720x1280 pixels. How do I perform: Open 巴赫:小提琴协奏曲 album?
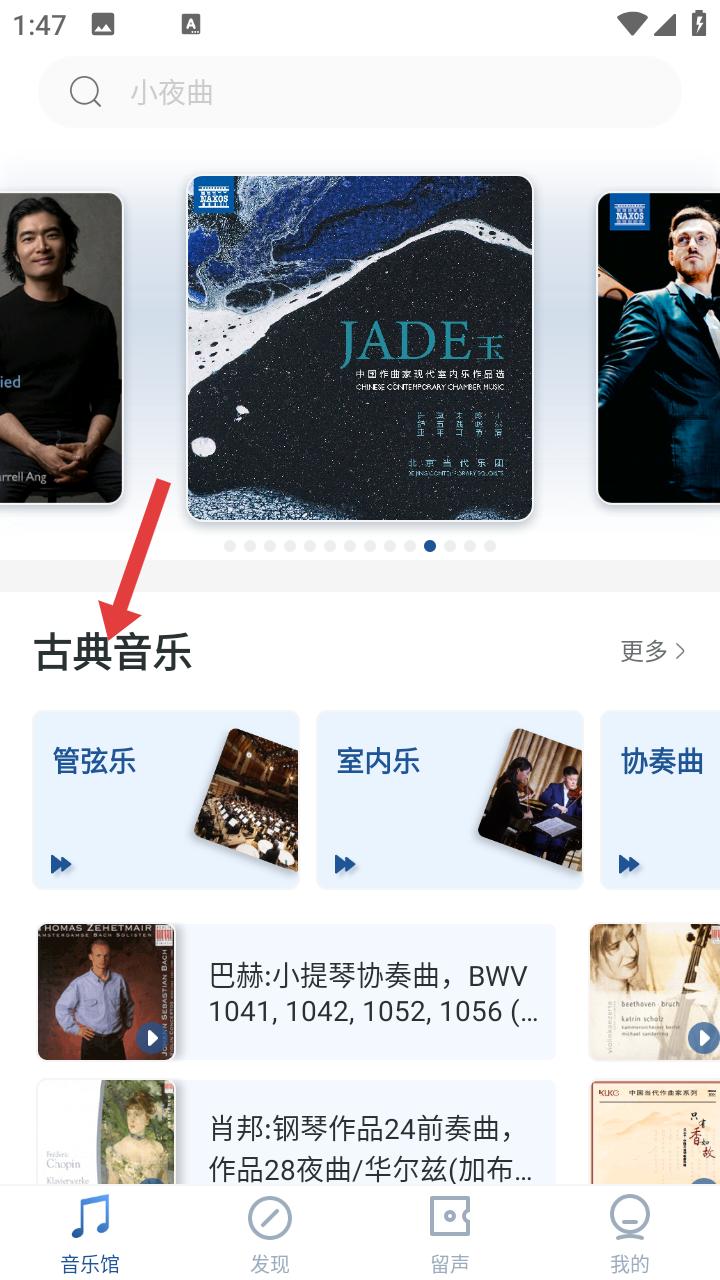click(x=296, y=992)
